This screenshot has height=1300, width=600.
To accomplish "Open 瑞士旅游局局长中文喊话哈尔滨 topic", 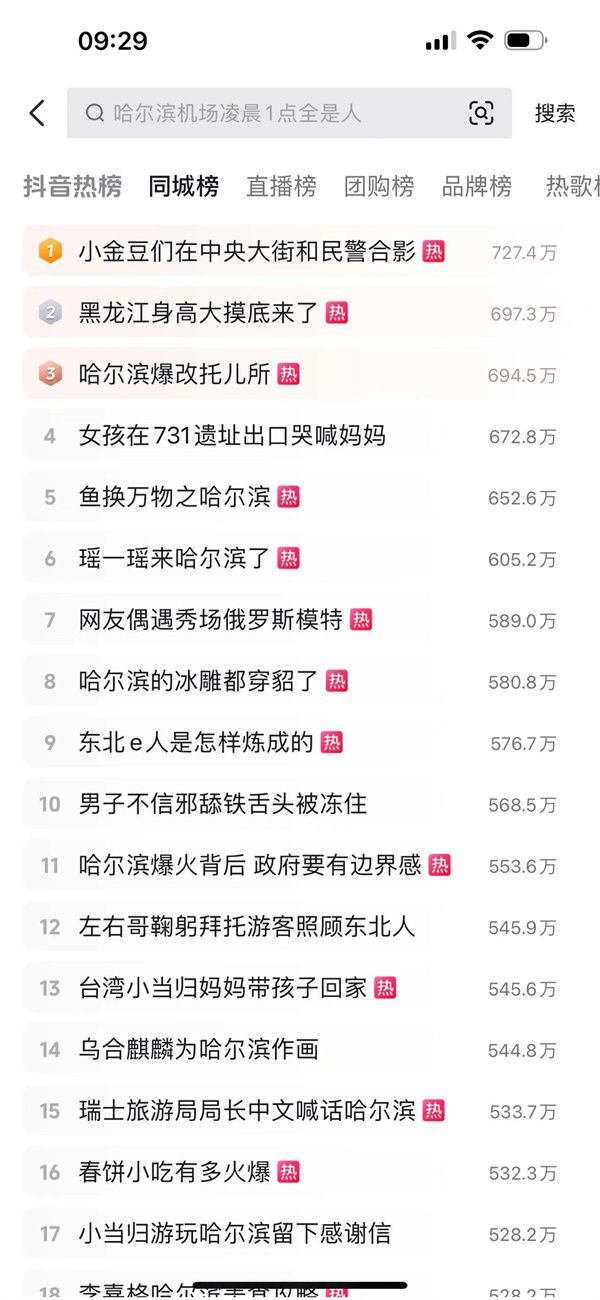I will (x=292, y=1111).
